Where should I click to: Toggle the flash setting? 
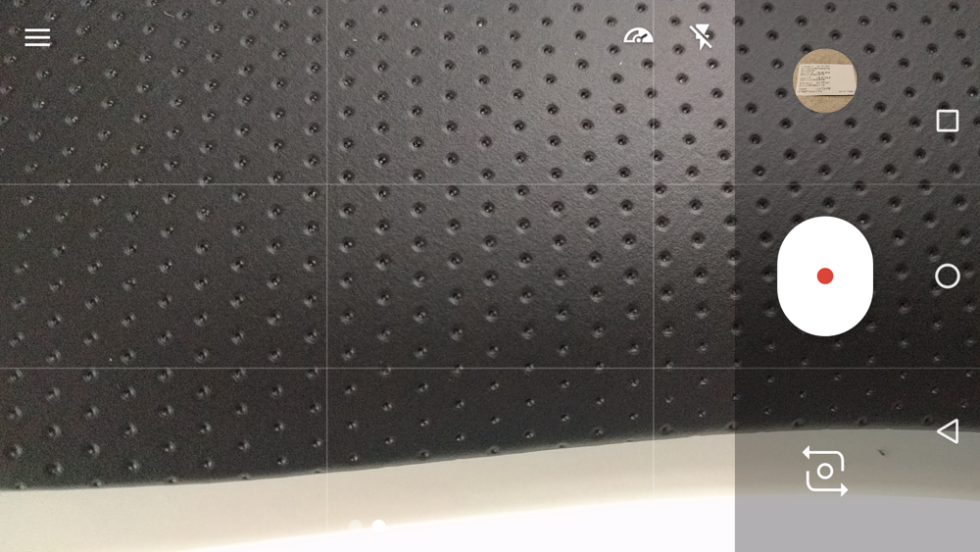click(702, 37)
